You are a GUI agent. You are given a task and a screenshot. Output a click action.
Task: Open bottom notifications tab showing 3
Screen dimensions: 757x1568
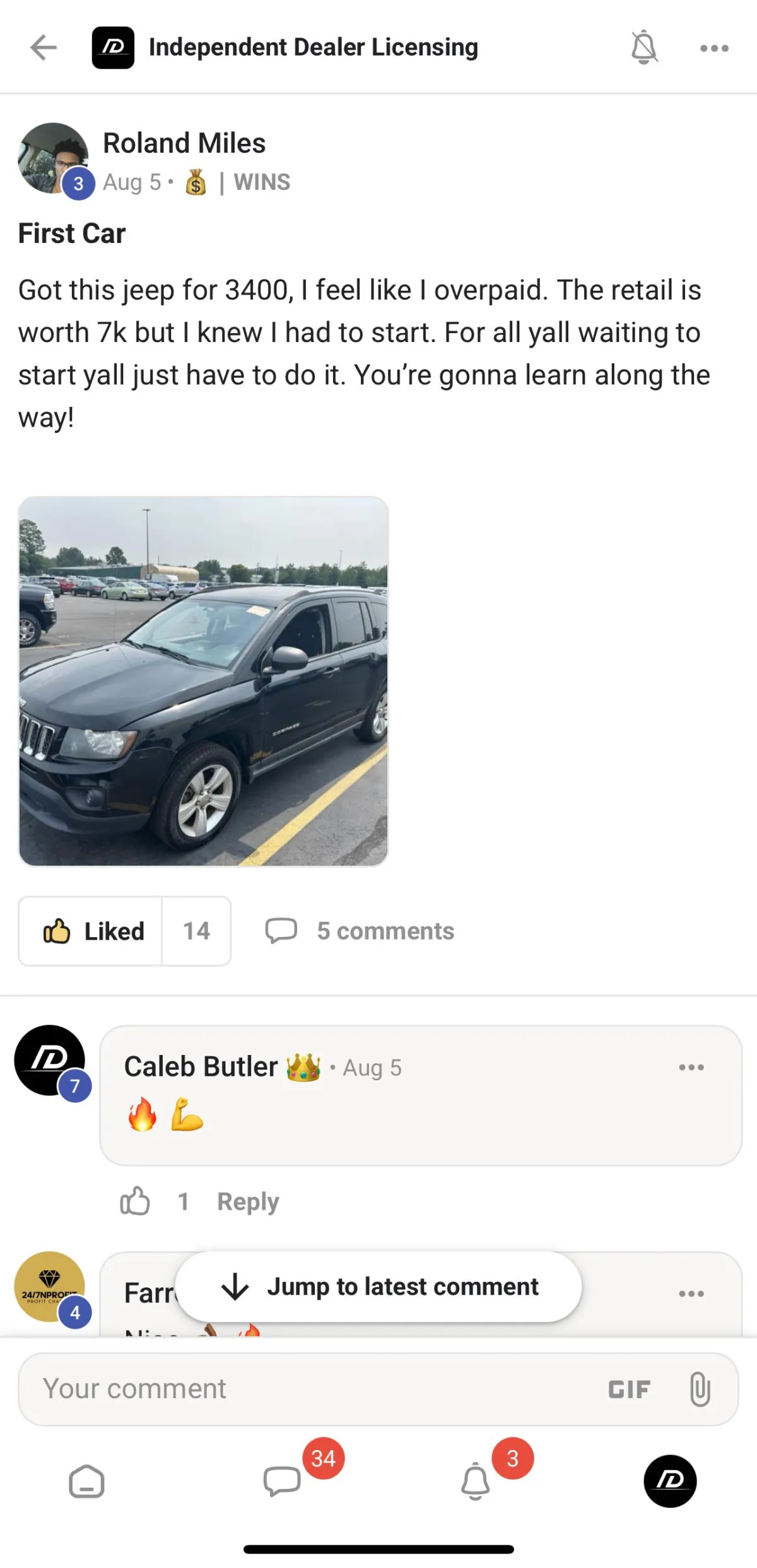click(476, 1481)
